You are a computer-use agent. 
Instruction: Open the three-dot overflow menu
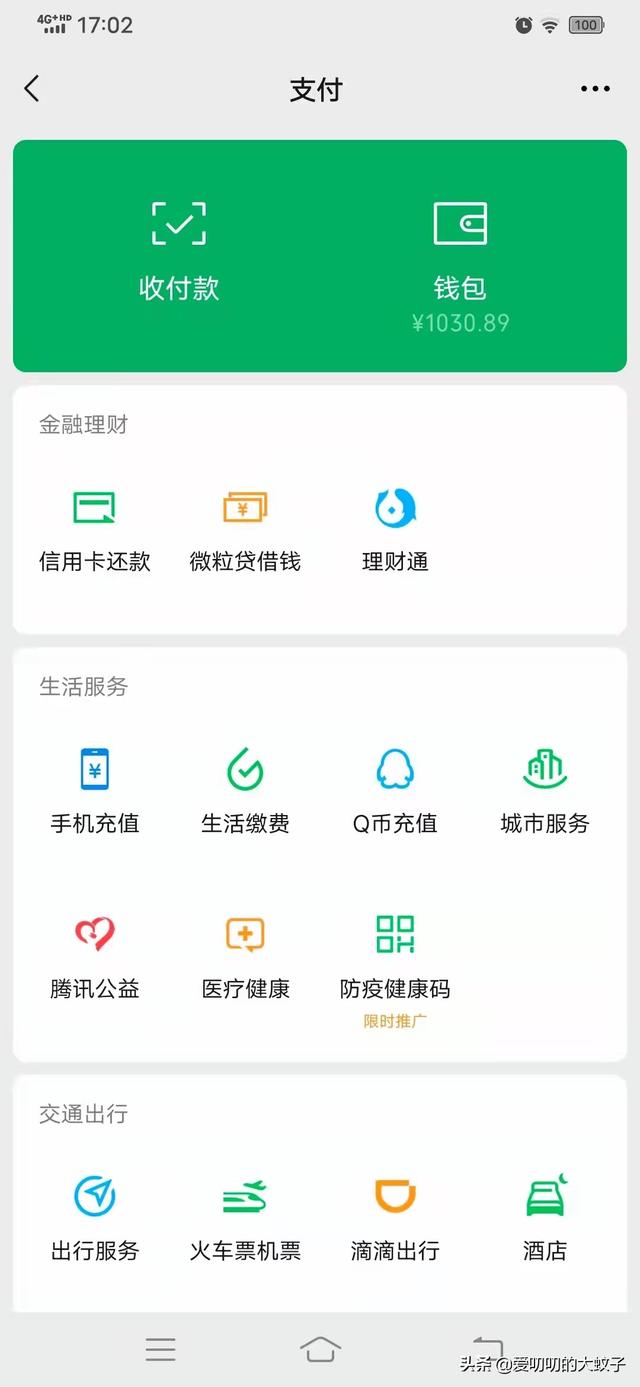595,89
